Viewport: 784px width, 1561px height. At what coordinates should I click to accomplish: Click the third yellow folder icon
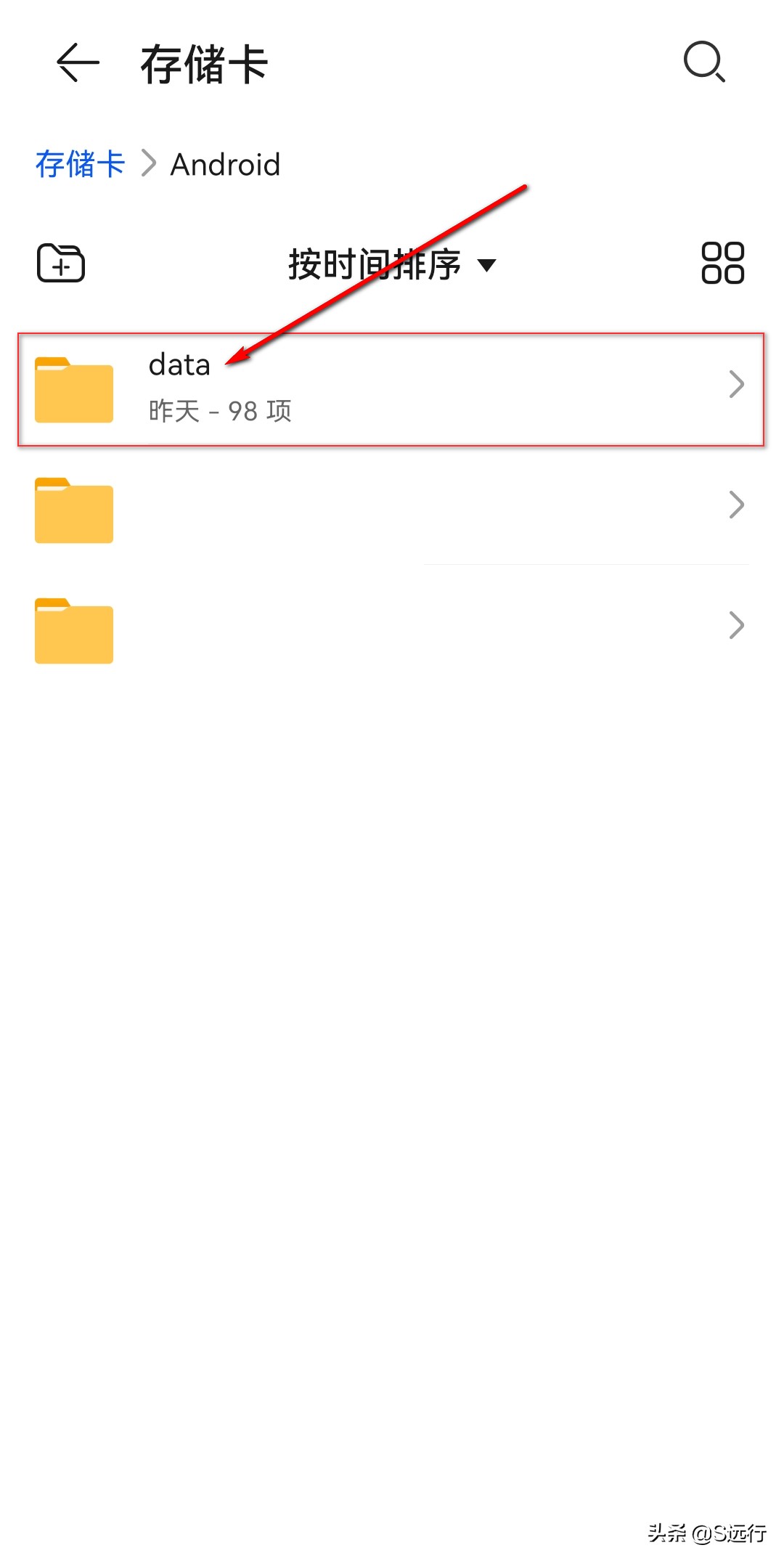pyautogui.click(x=73, y=629)
